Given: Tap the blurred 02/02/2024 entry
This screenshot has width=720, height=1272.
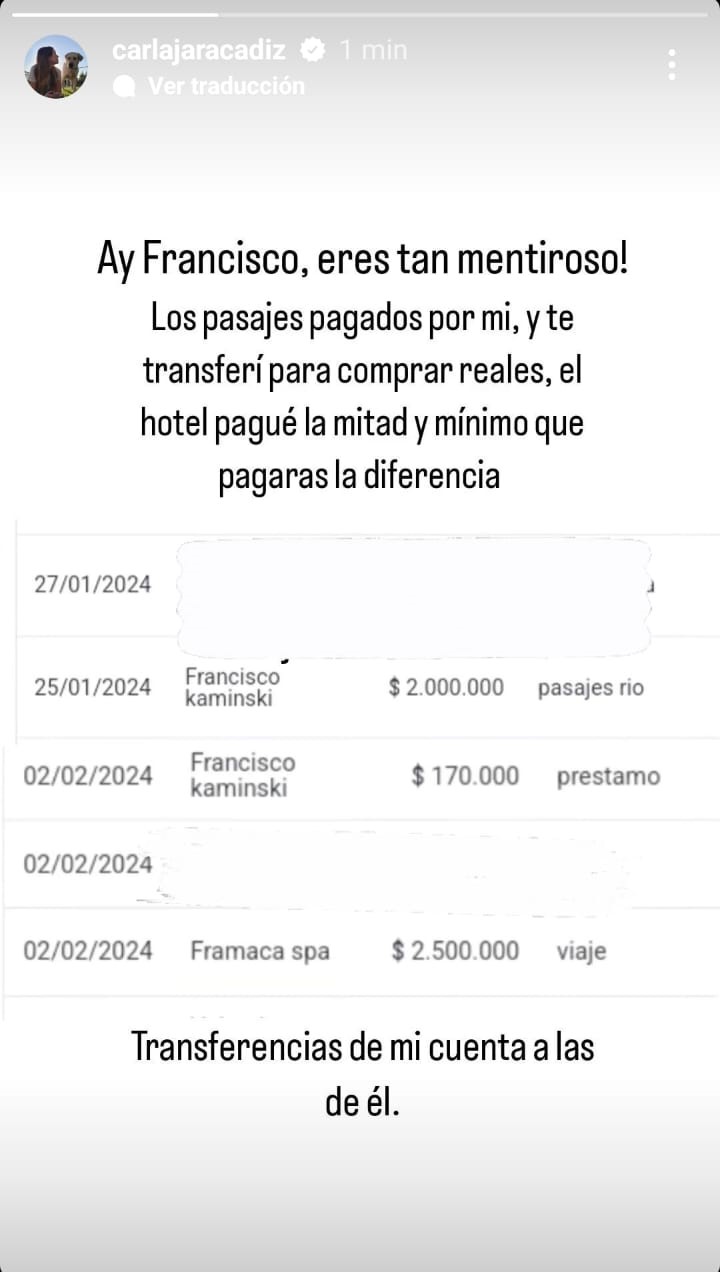Looking at the screenshot, I should [360, 863].
